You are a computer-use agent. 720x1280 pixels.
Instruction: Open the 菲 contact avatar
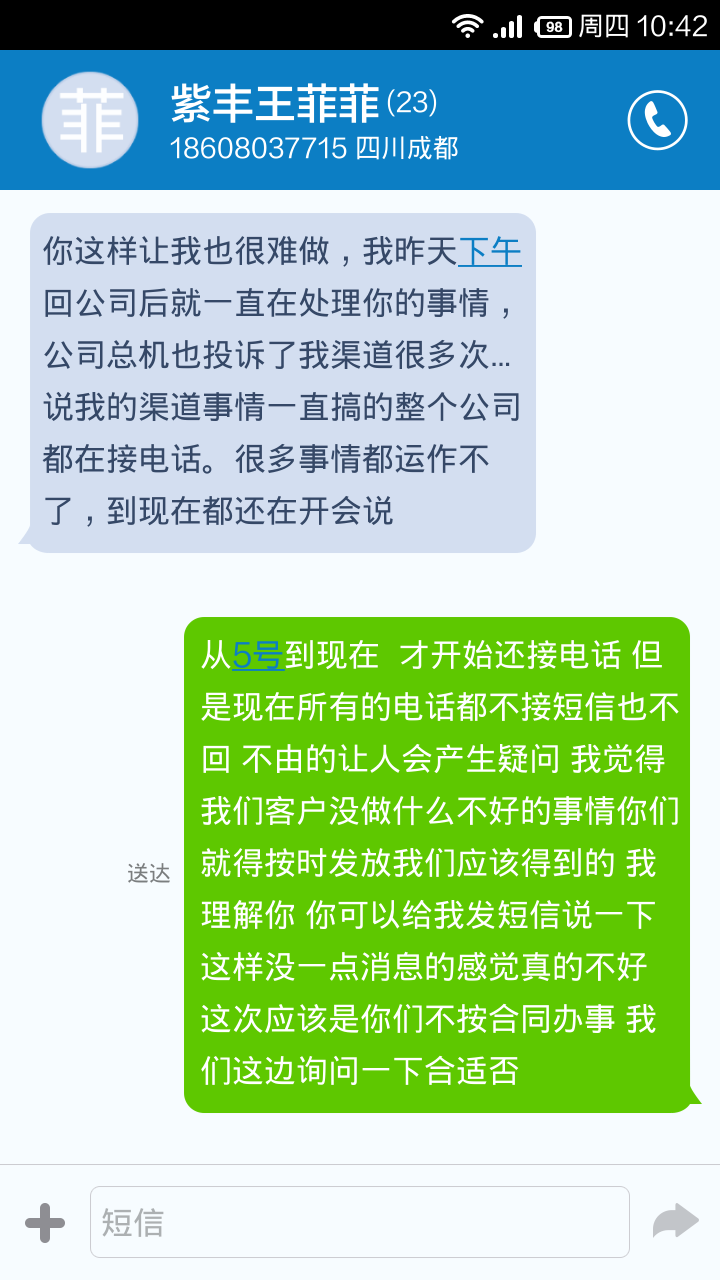(90, 120)
